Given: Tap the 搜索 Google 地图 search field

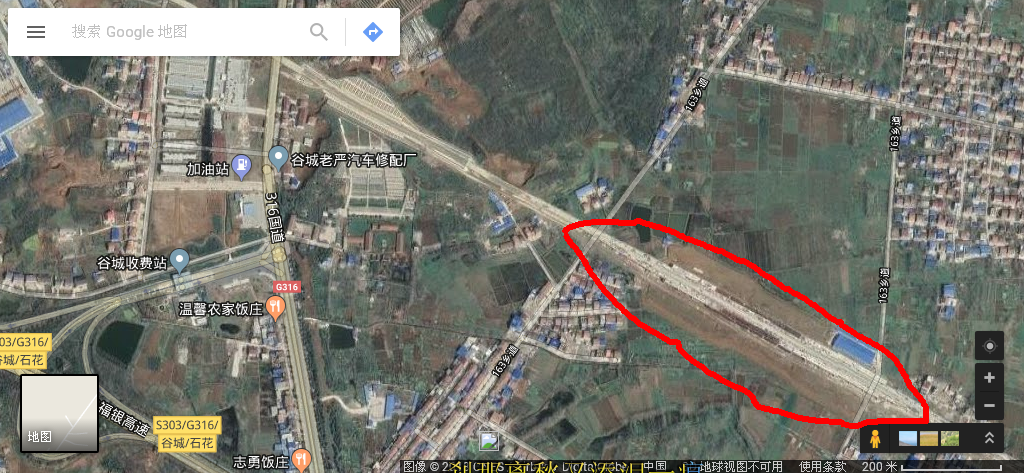Looking at the screenshot, I should coord(180,32).
